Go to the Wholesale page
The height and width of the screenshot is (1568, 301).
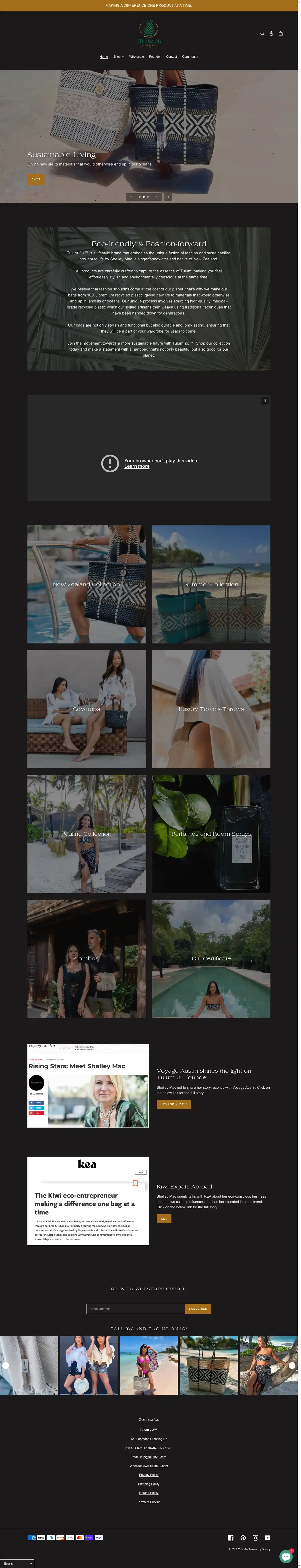click(x=136, y=57)
